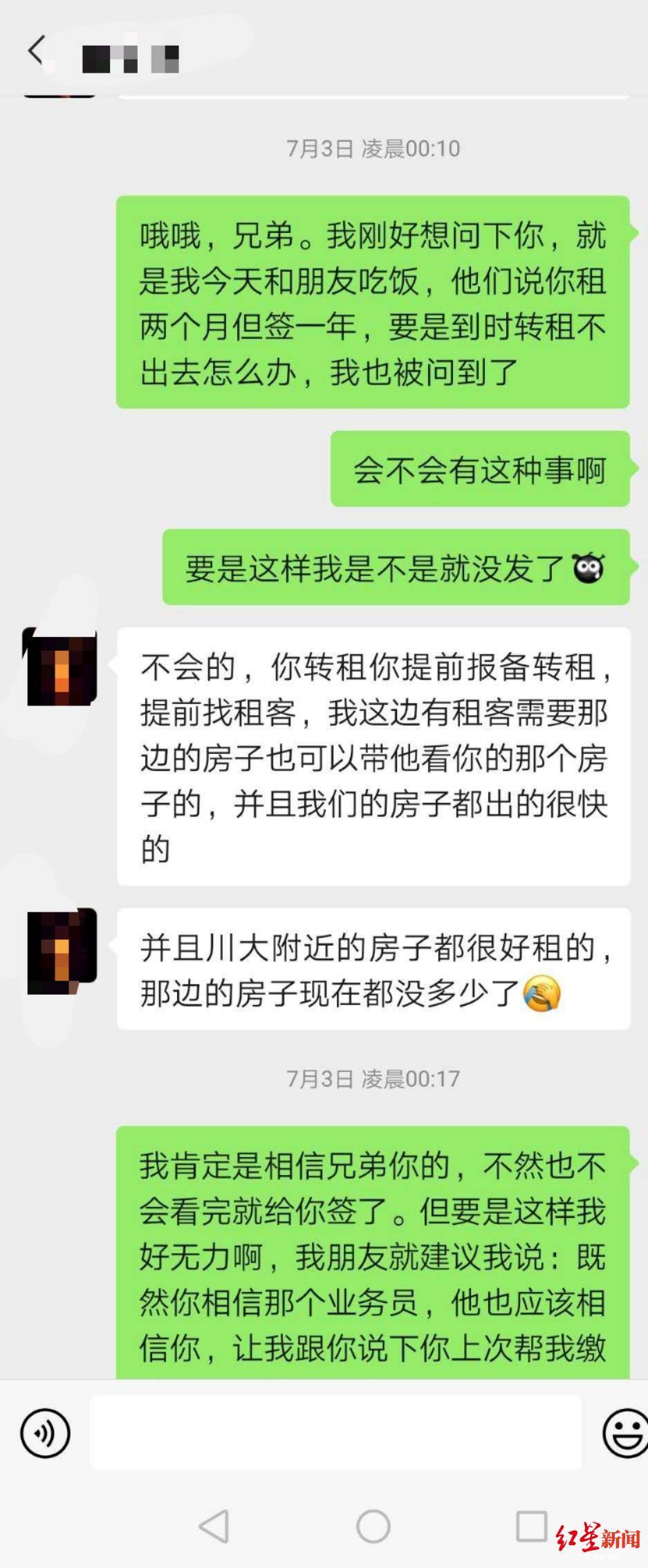Screen dimensions: 648x1568
Task: Select the green bubble saying 会不会有这种事啊
Action: (480, 471)
